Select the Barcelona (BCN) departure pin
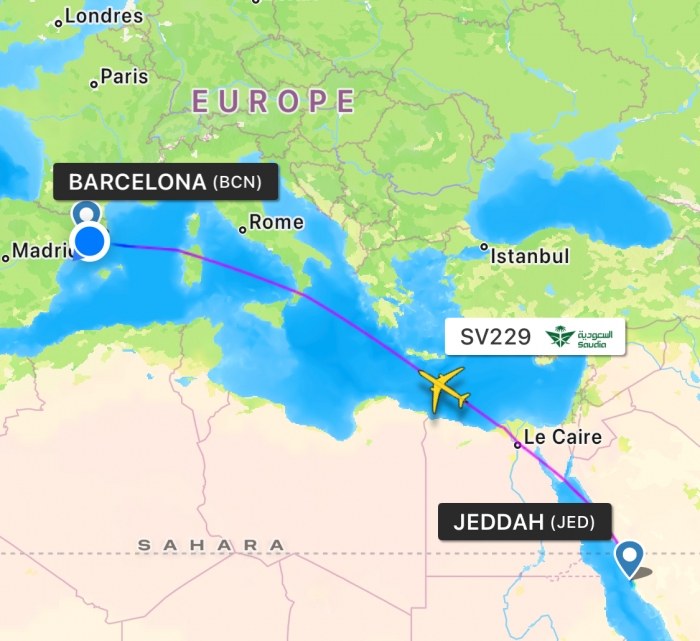The image size is (700, 641). (87, 216)
